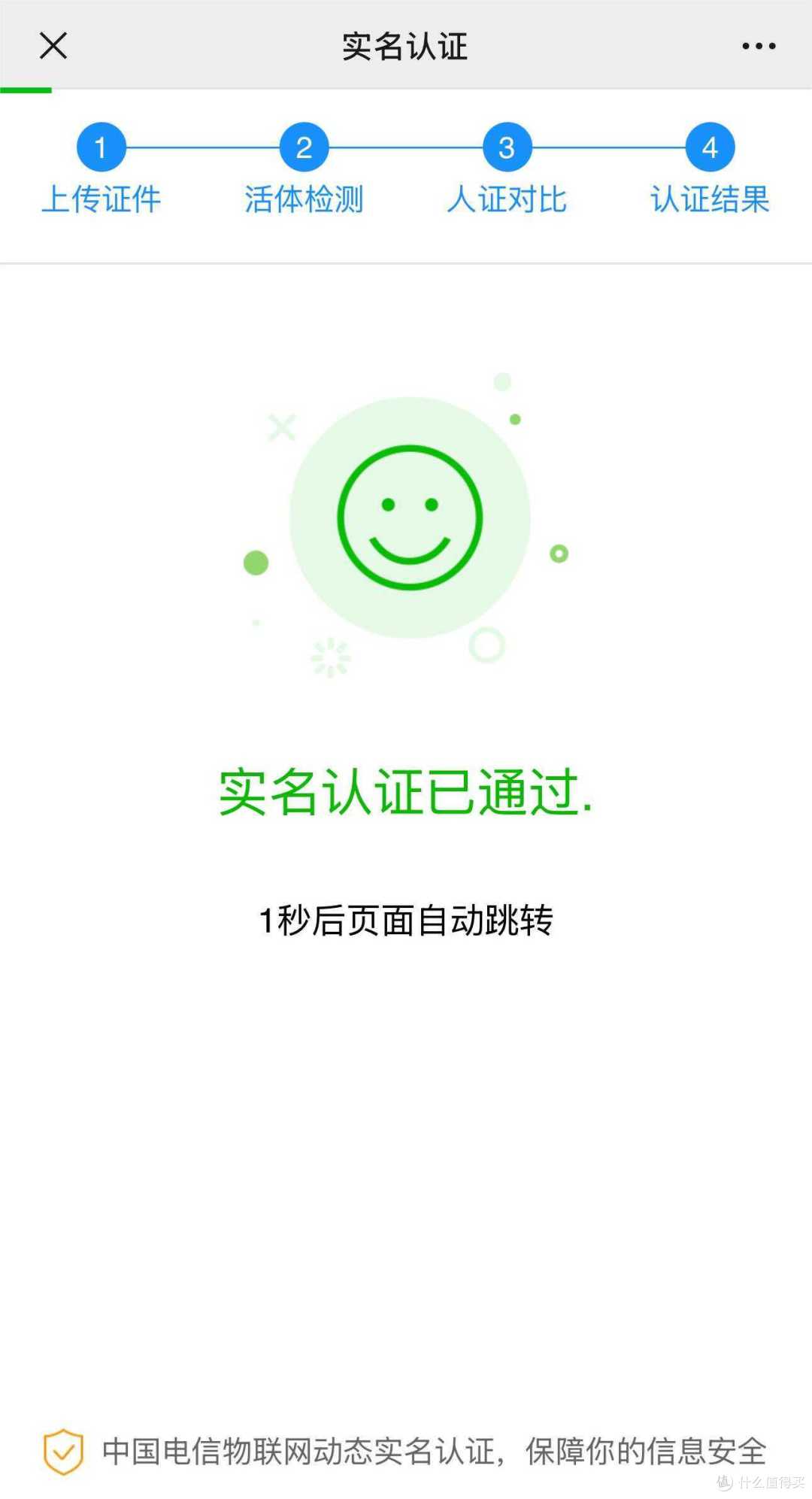Image resolution: width=812 pixels, height=1499 pixels.
Task: Select the 人证对比 step label
Action: pyautogui.click(x=506, y=199)
